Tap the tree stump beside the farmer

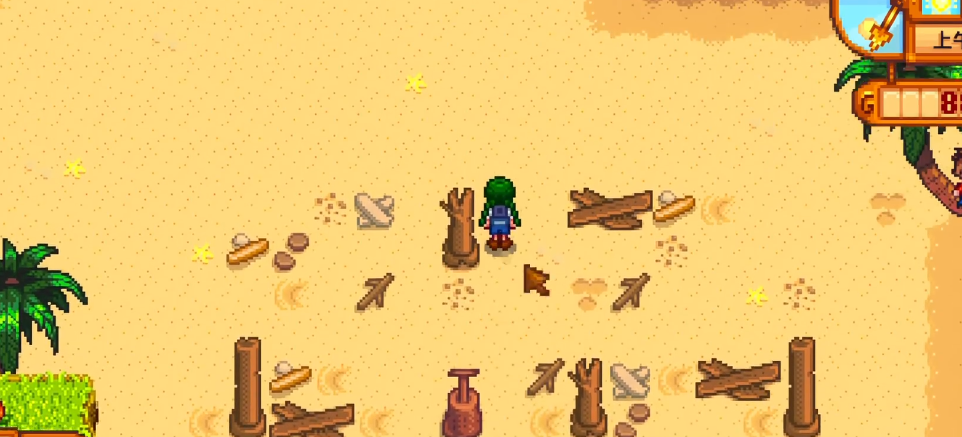(460, 230)
